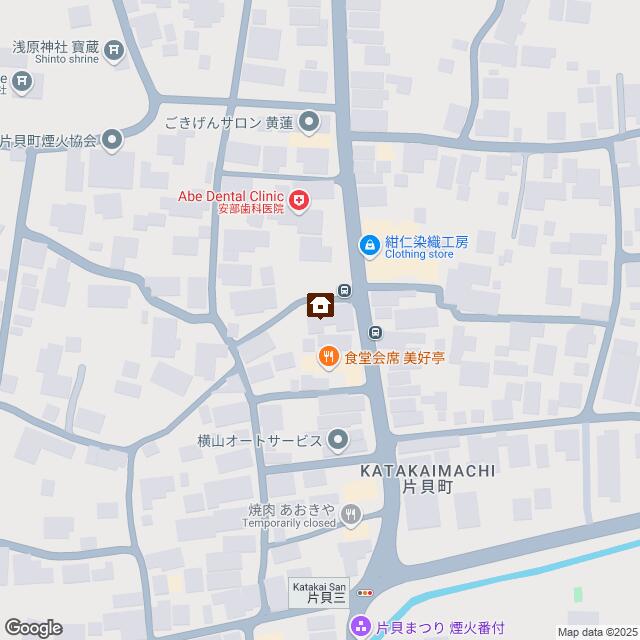Tap the Katakai San 片貝三 intersection label
Viewport: 640px width, 640px height.
pyautogui.click(x=318, y=591)
